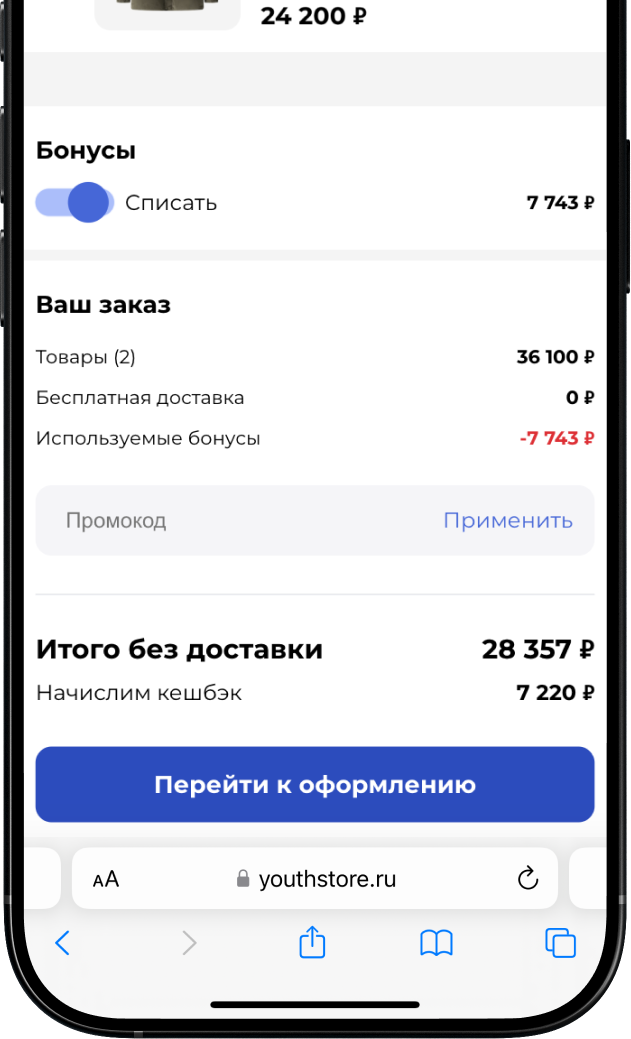
Task: Apply promo code with Применить
Action: (508, 521)
